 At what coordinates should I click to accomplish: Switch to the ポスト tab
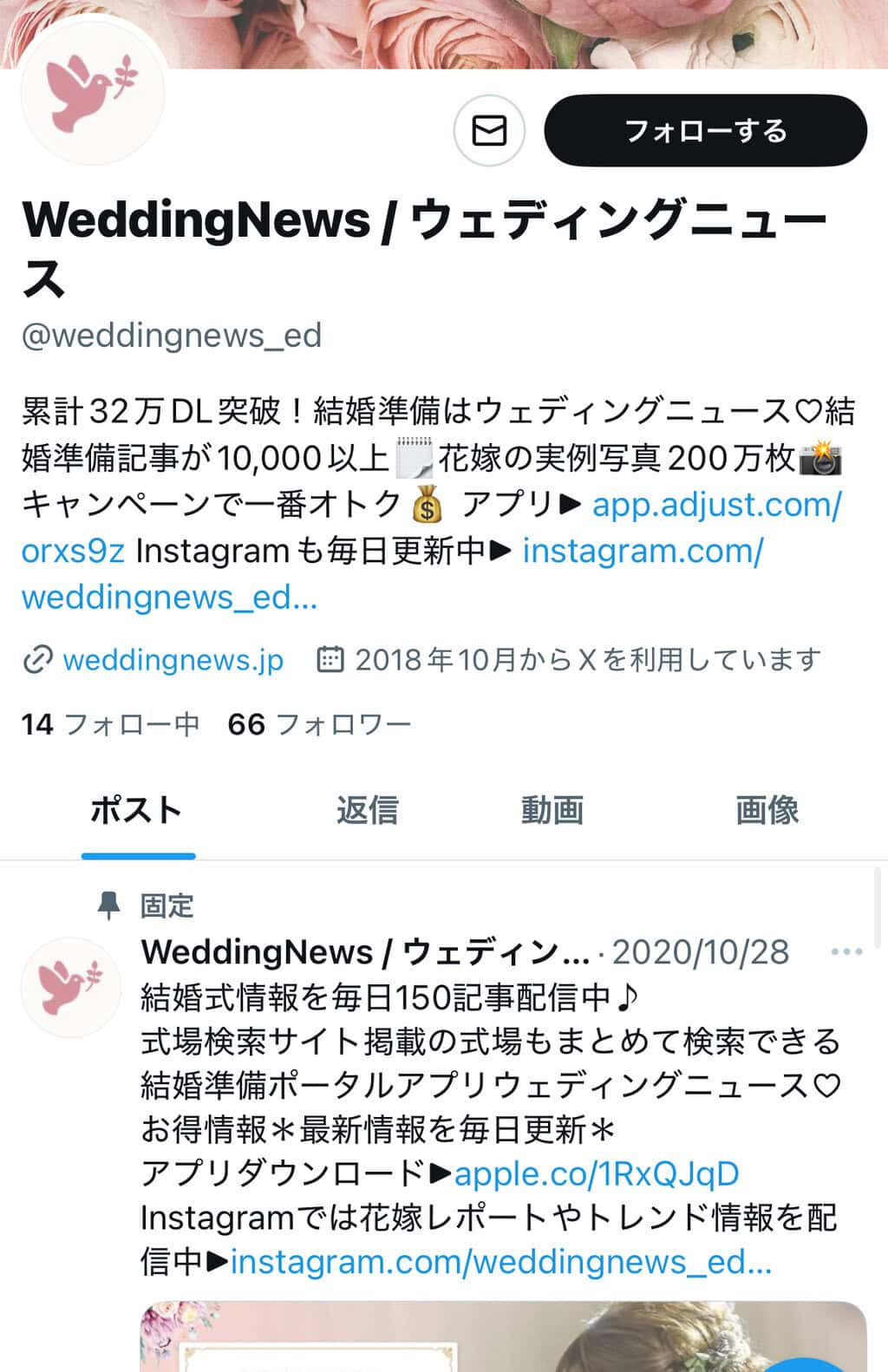tap(137, 811)
